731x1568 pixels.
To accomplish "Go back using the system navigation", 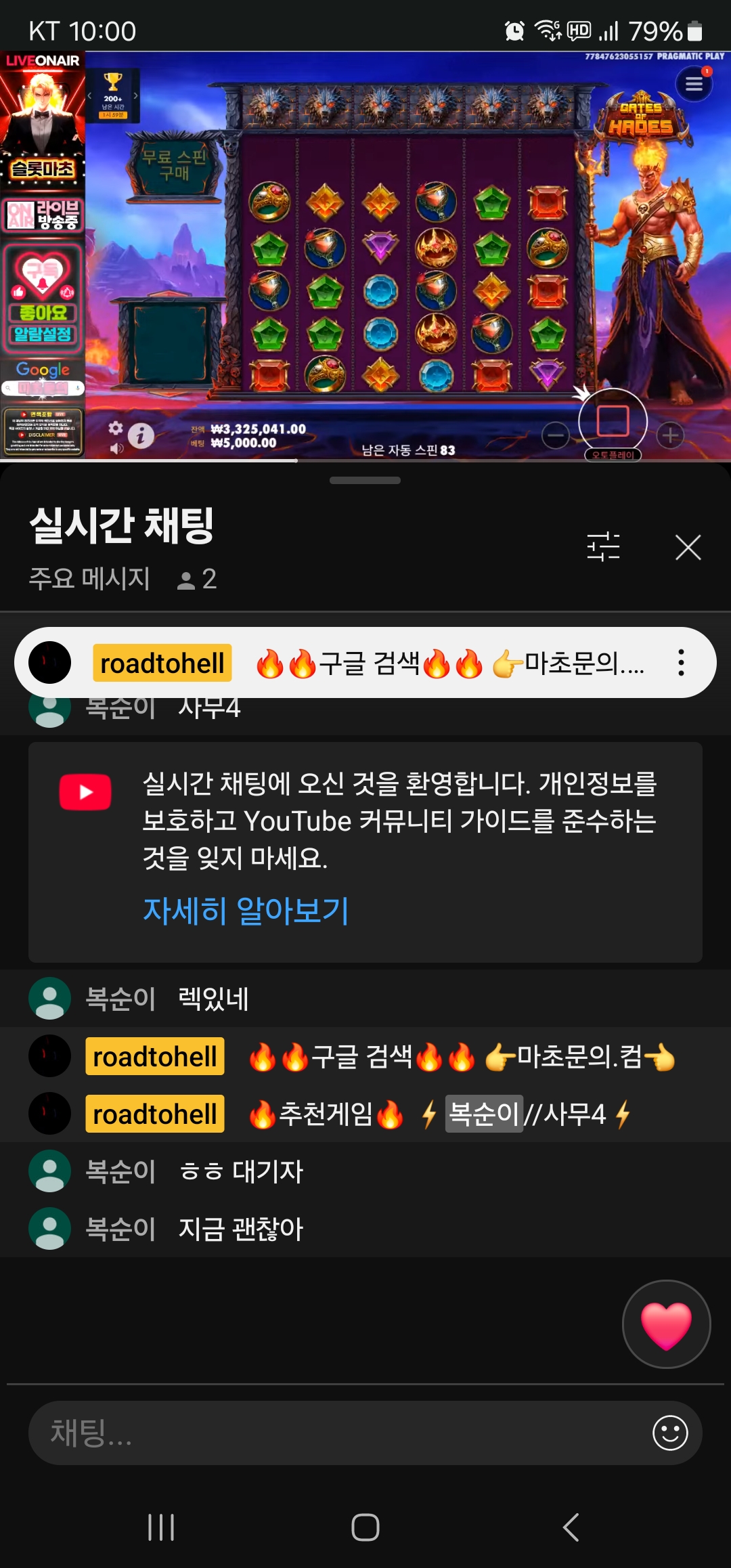I will [x=571, y=1527].
